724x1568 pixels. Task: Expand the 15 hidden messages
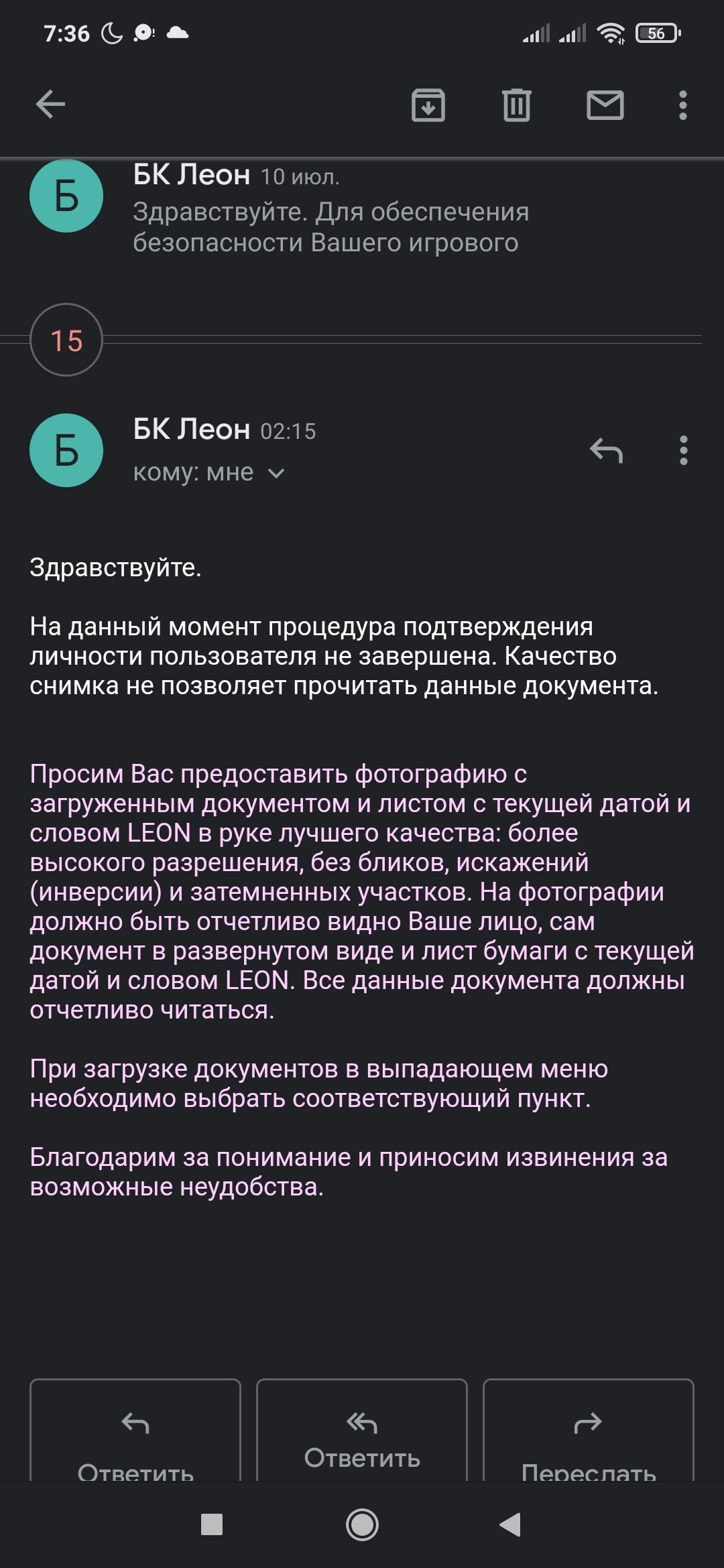tap(66, 340)
